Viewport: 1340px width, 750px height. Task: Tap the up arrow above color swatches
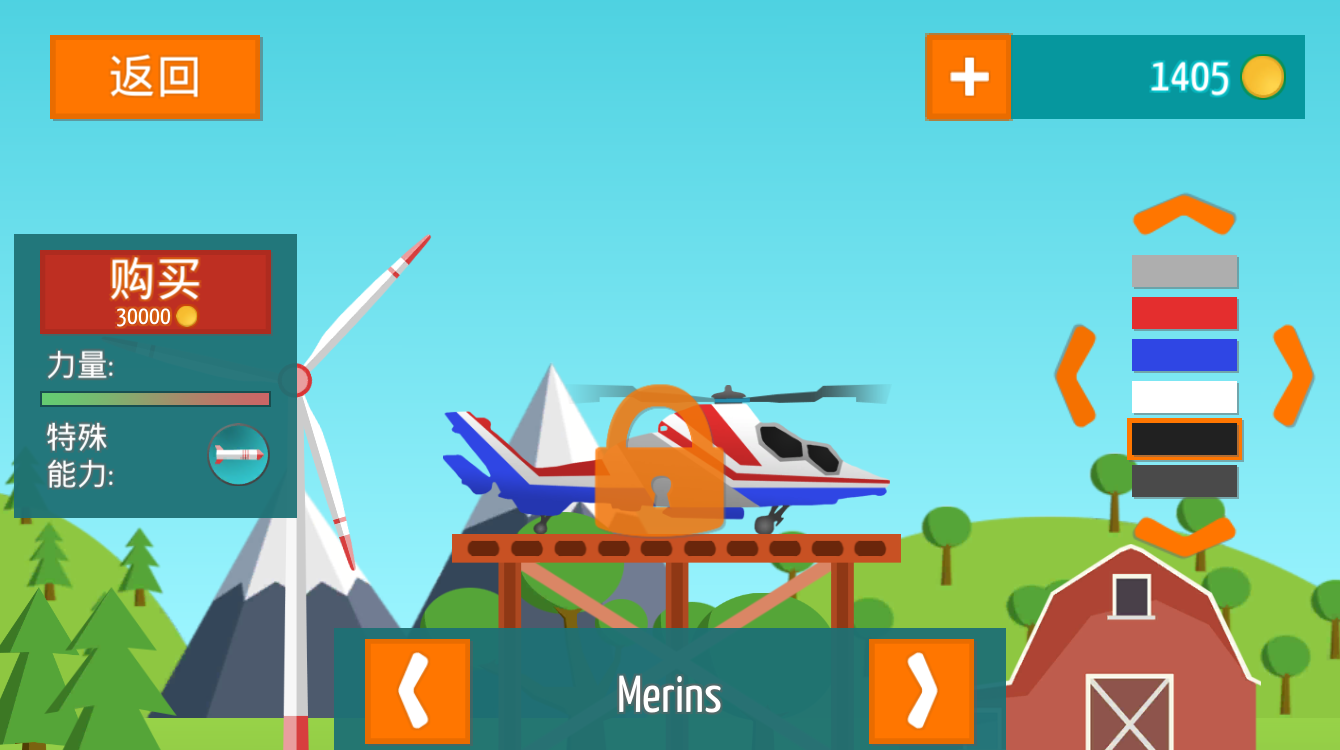coord(1184,213)
